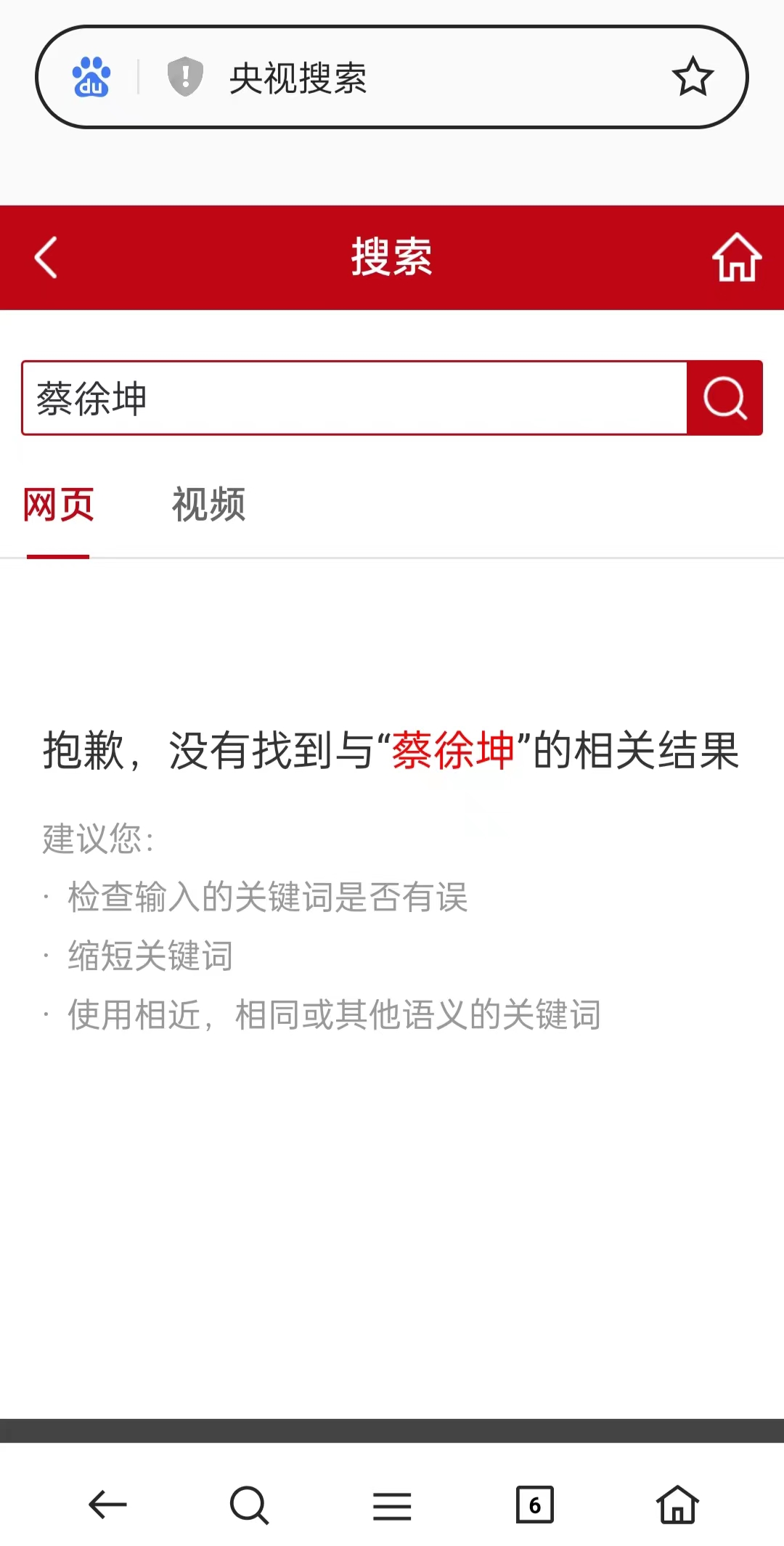The image size is (784, 1546).
Task: Open the browser menu with three lines
Action: 392,1506
